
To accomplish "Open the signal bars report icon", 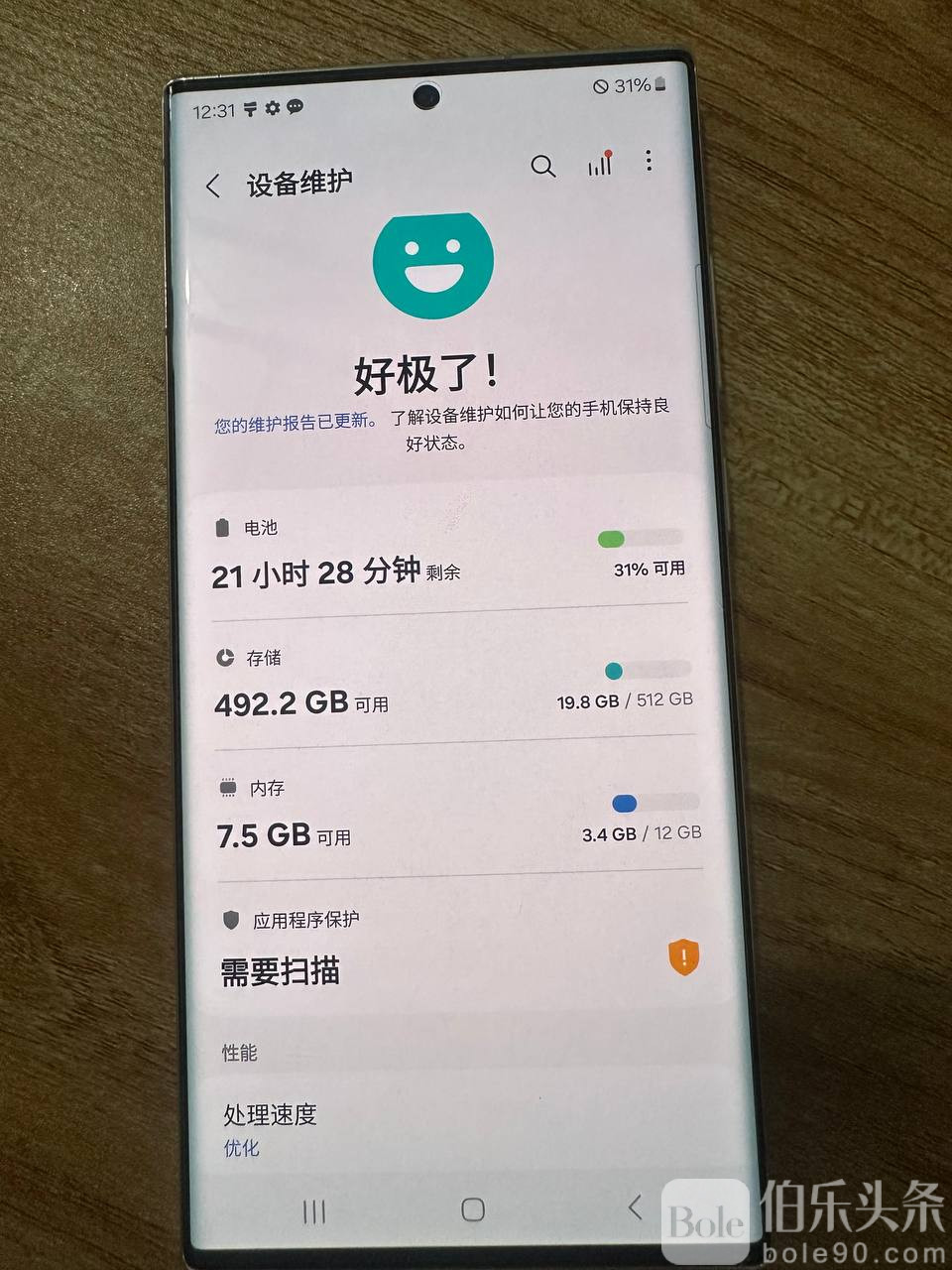I will coord(600,164).
